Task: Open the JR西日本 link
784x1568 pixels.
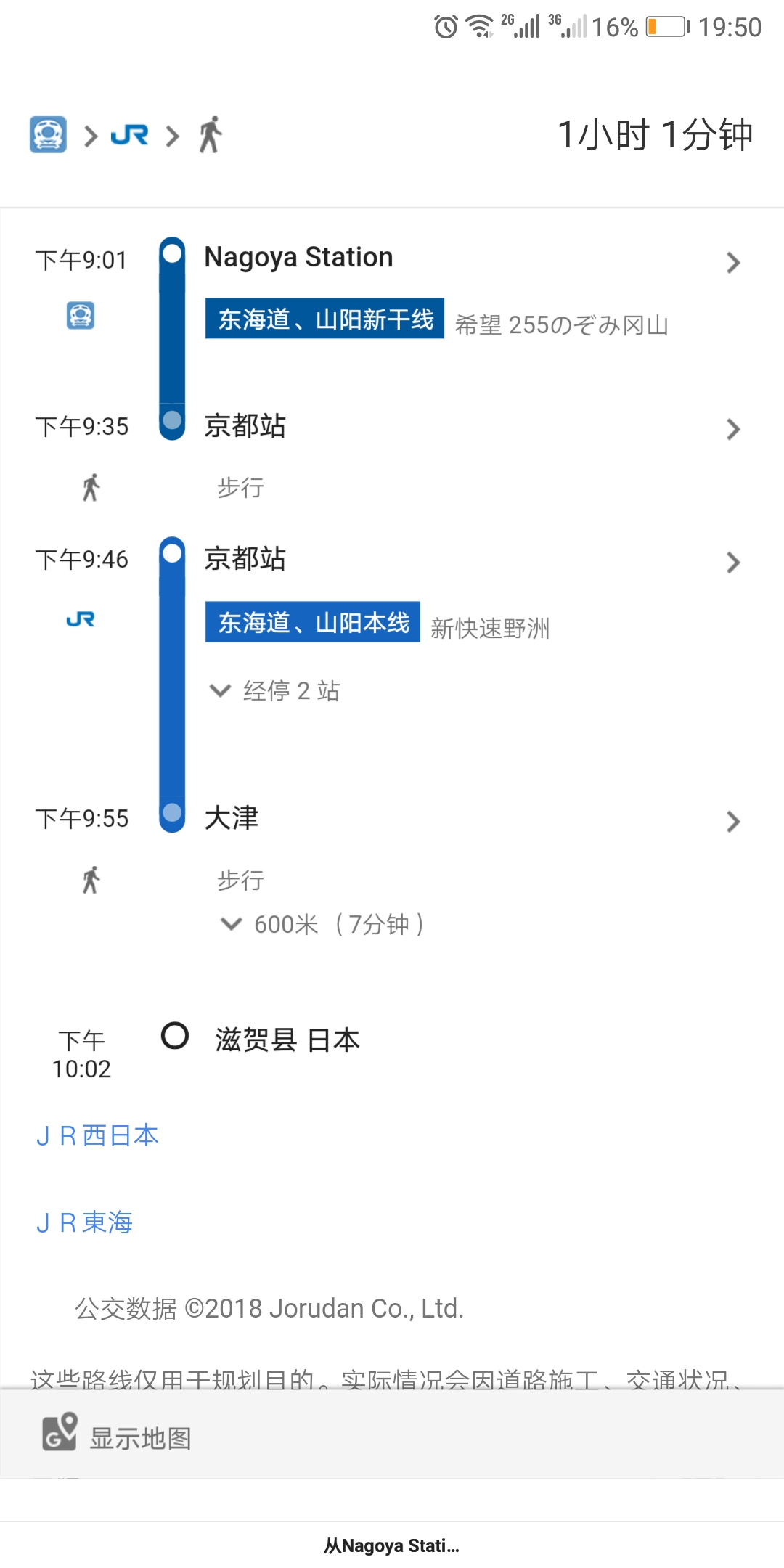Action: (x=97, y=1135)
